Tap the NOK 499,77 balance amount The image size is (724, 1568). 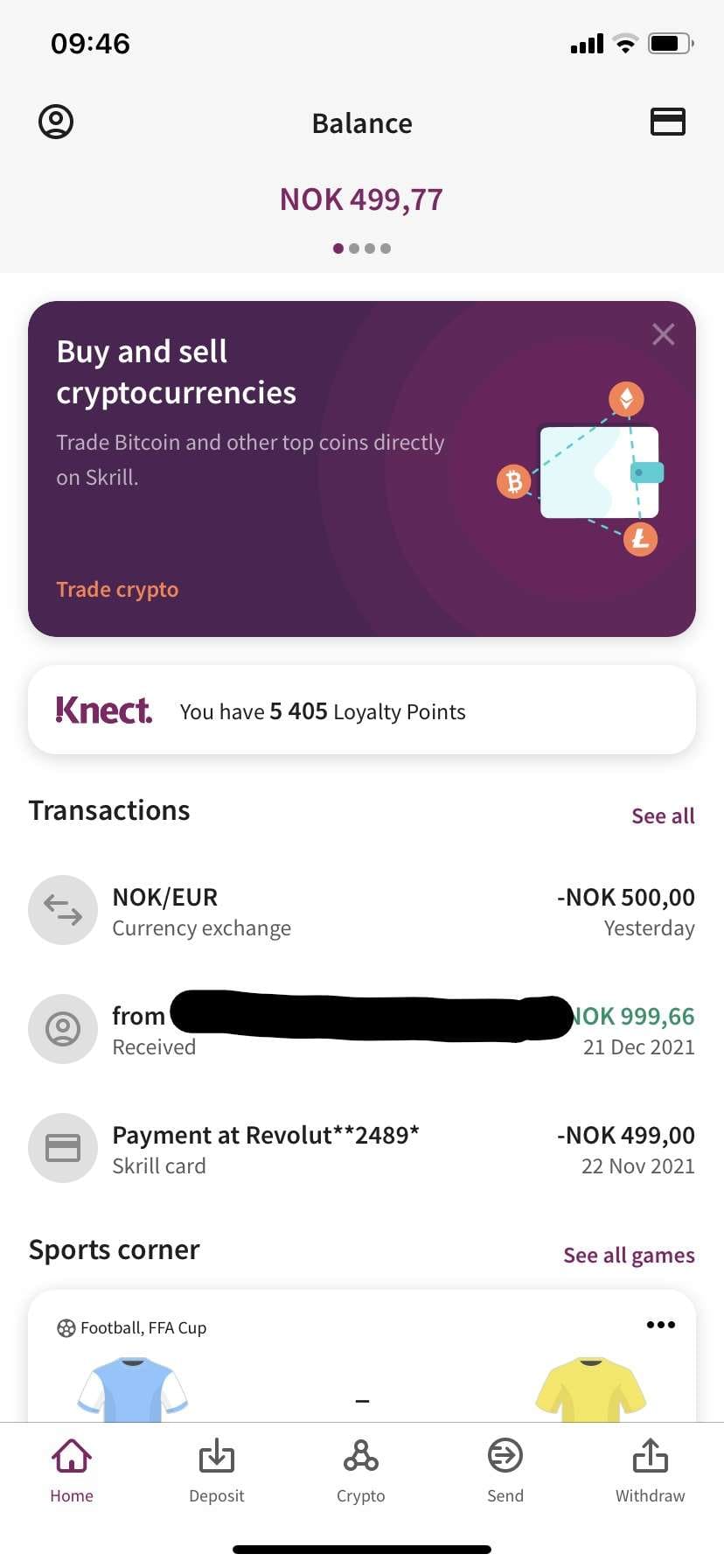click(x=361, y=199)
